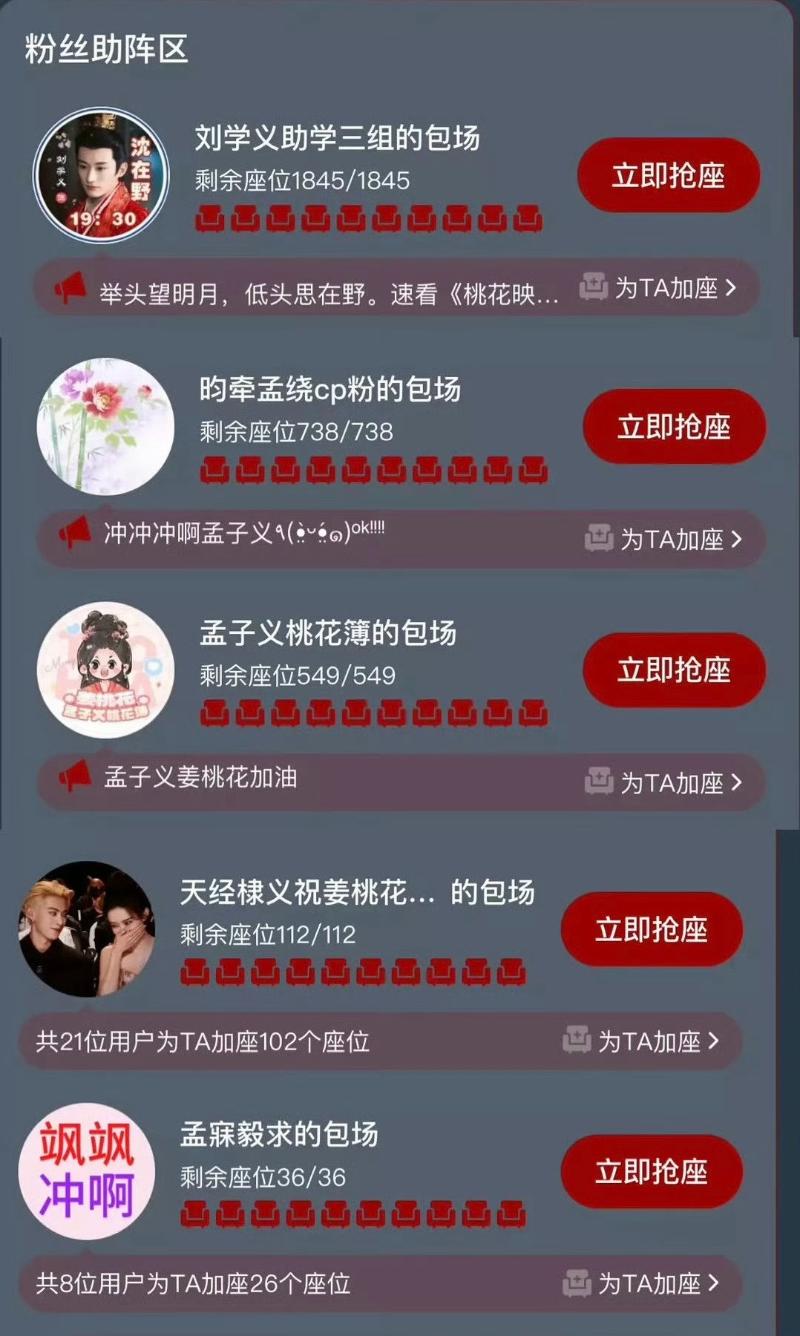Image resolution: width=800 pixels, height=1336 pixels.
Task: Open the 飒飒冲啊 avatar of 孟寐毅求
Action: click(x=87, y=1172)
